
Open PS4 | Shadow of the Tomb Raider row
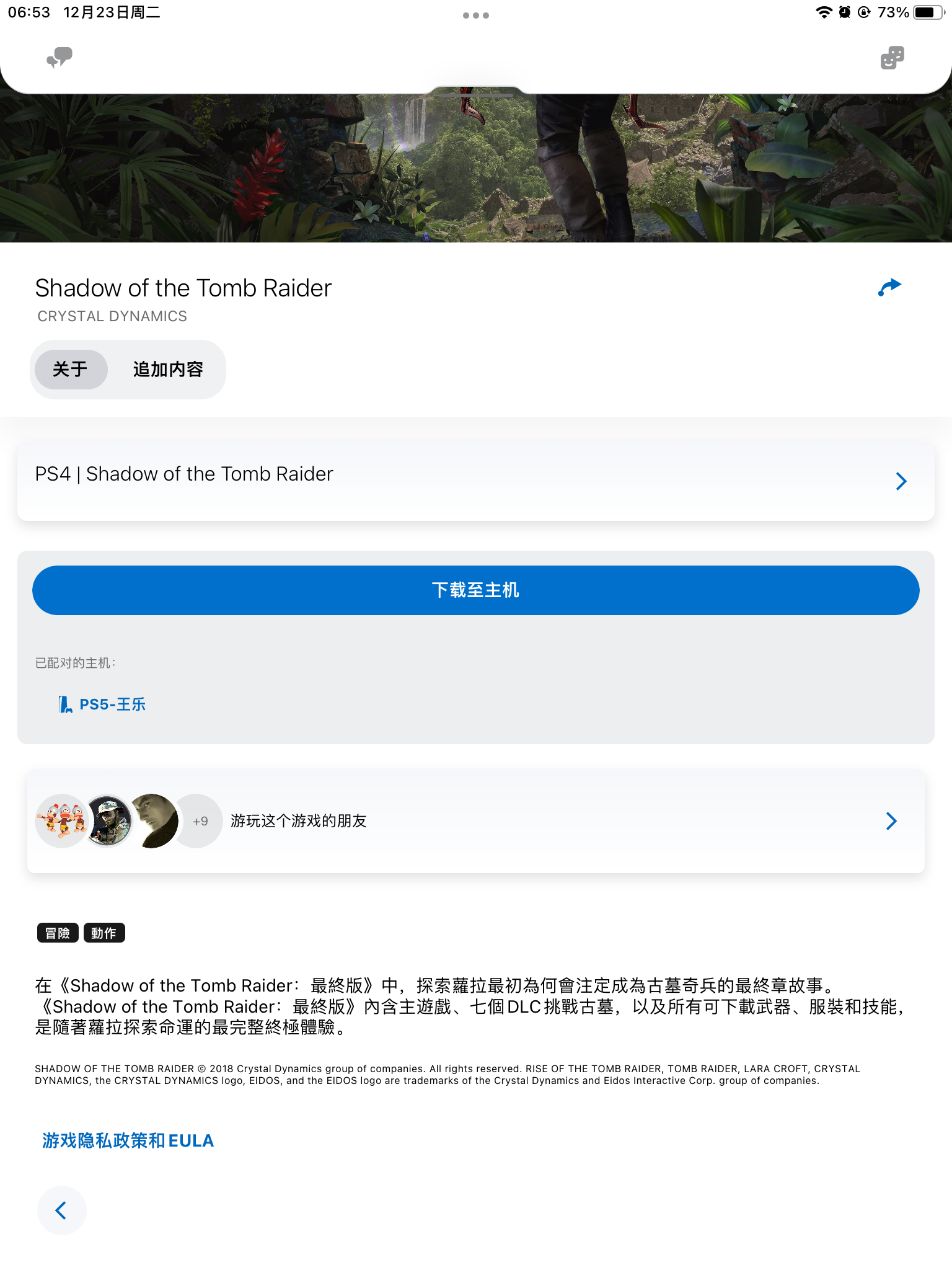[x=475, y=481]
